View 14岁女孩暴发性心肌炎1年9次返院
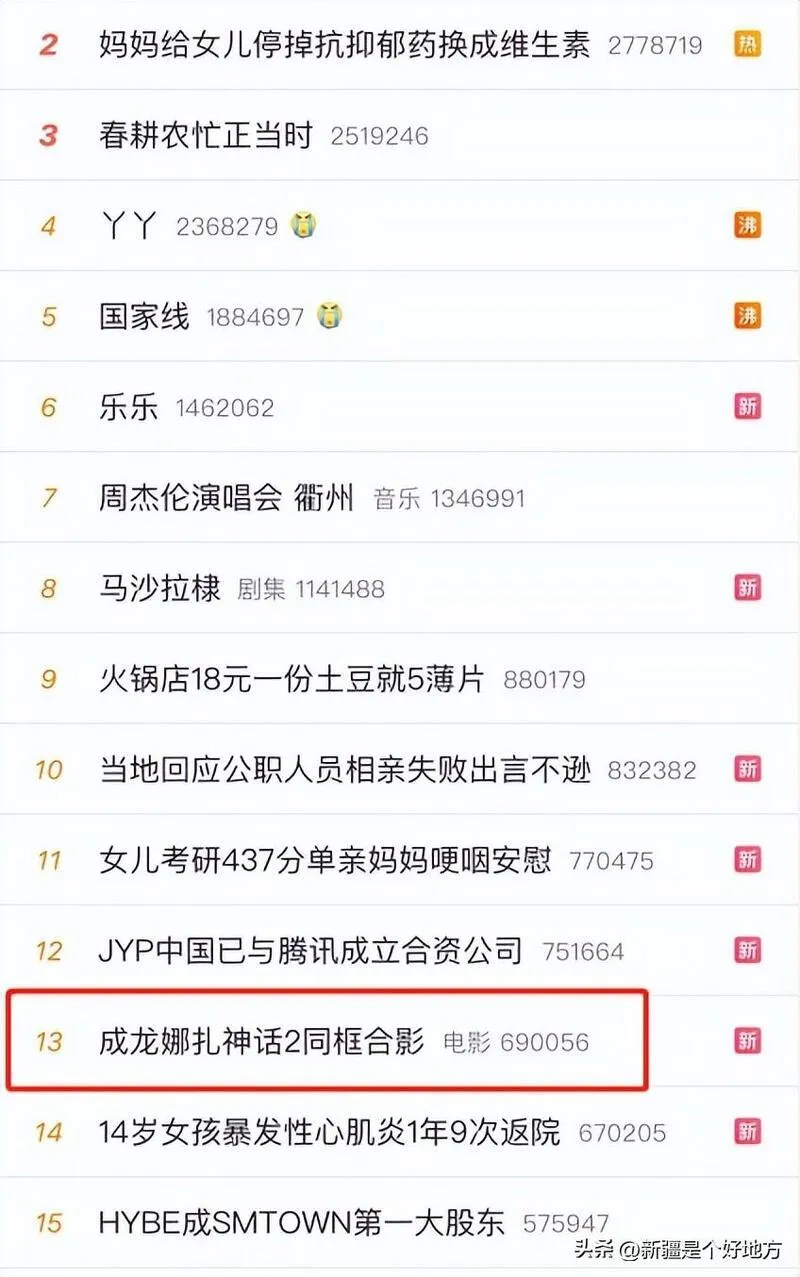 pos(329,1132)
